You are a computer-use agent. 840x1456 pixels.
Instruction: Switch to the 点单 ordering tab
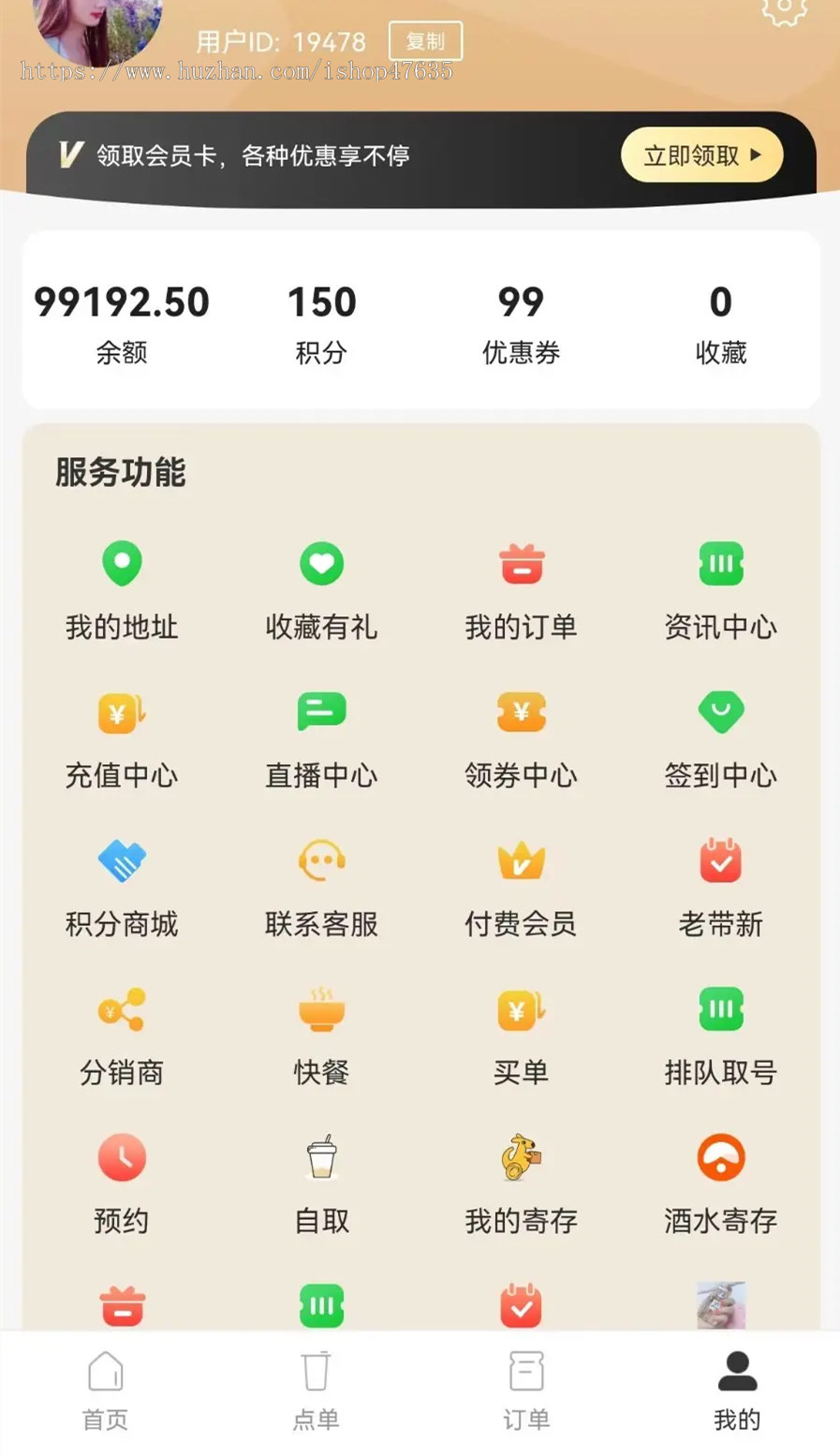point(316,1390)
